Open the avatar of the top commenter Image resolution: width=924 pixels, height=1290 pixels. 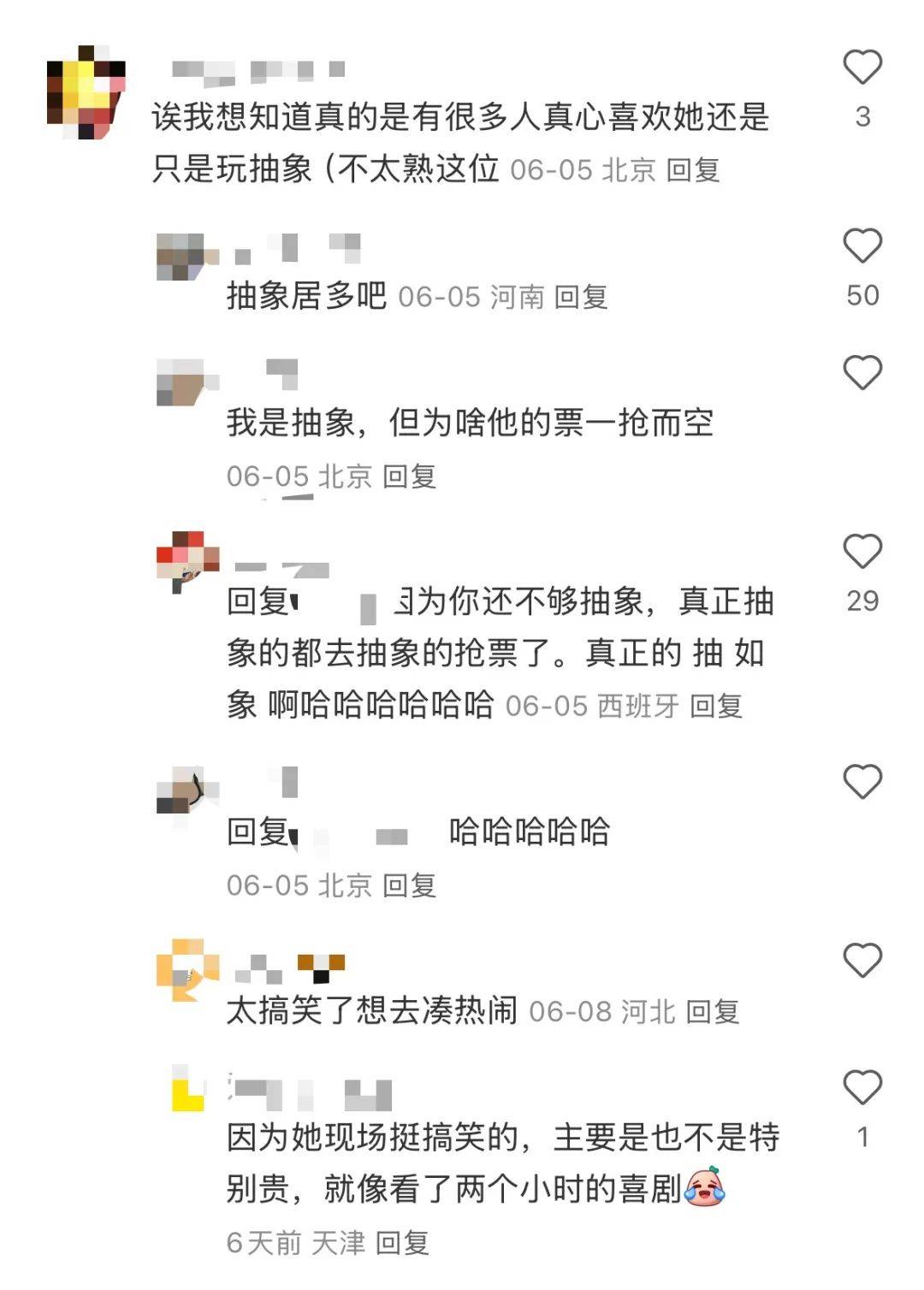point(86,92)
